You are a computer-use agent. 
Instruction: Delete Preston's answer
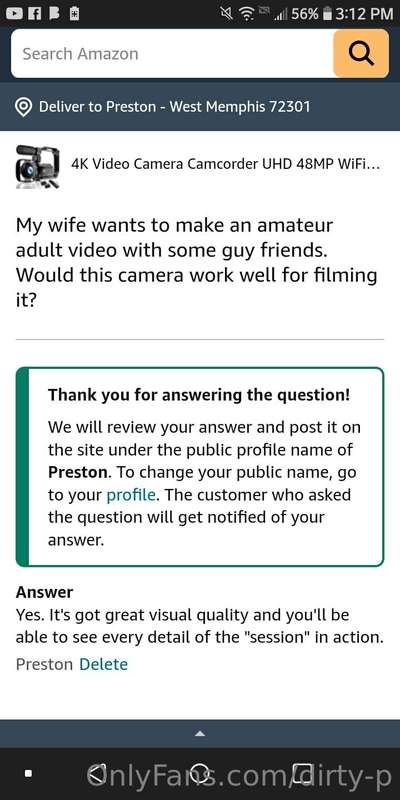click(104, 664)
